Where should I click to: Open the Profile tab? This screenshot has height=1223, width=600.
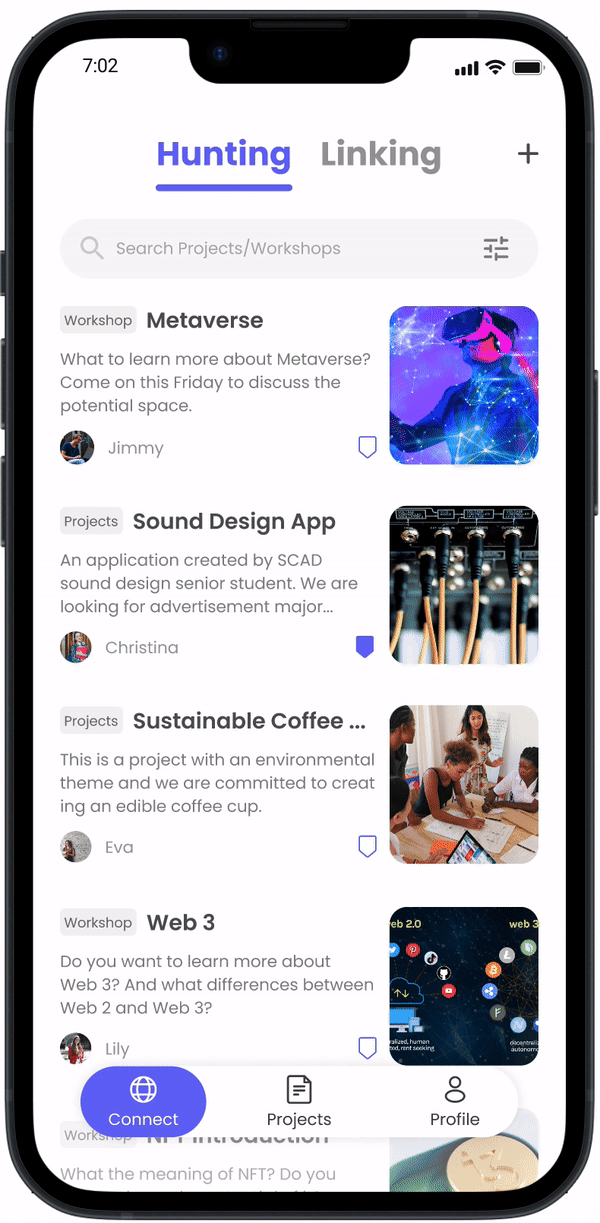point(455,1101)
